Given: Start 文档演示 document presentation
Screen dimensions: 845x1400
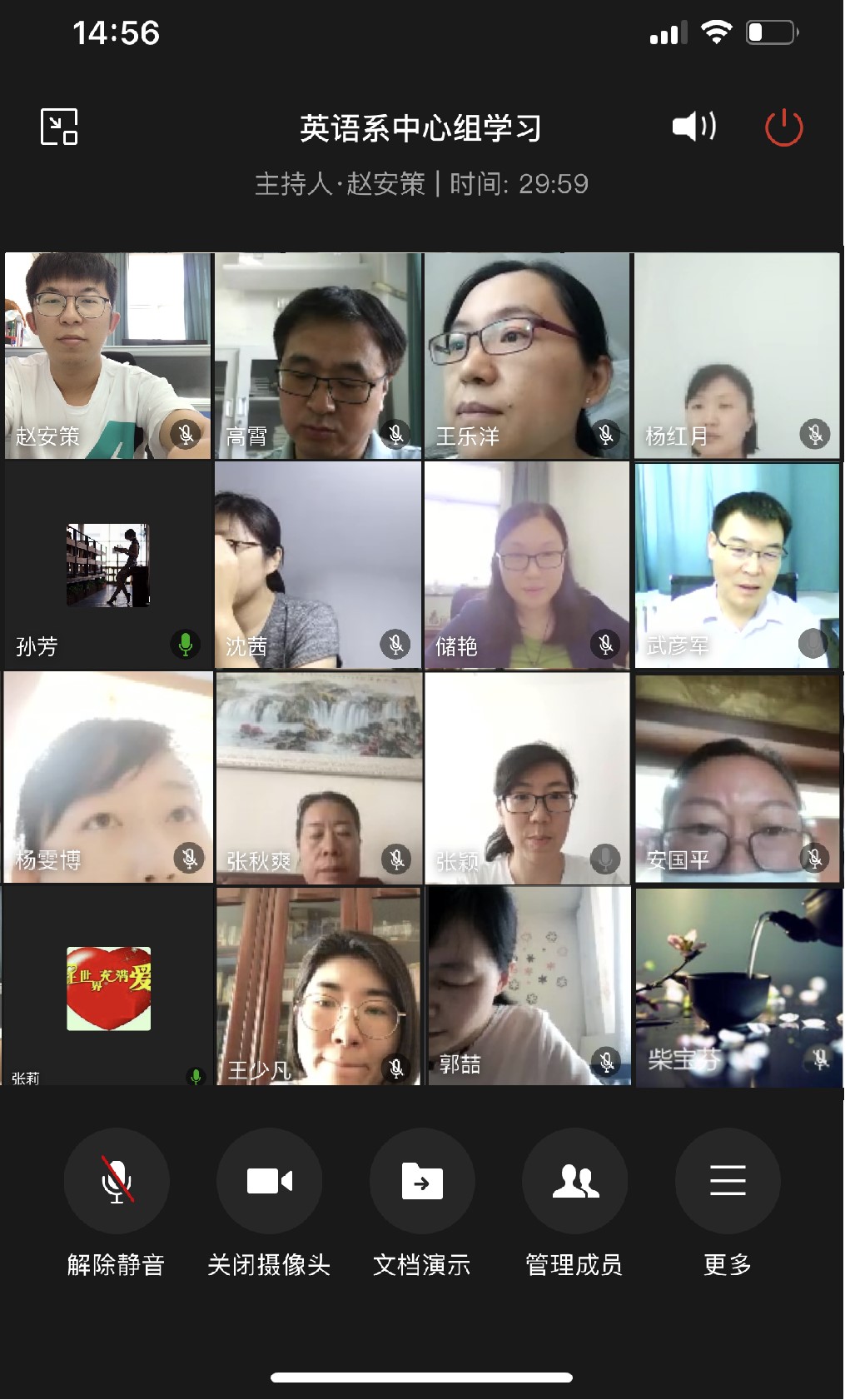Looking at the screenshot, I should [422, 1181].
